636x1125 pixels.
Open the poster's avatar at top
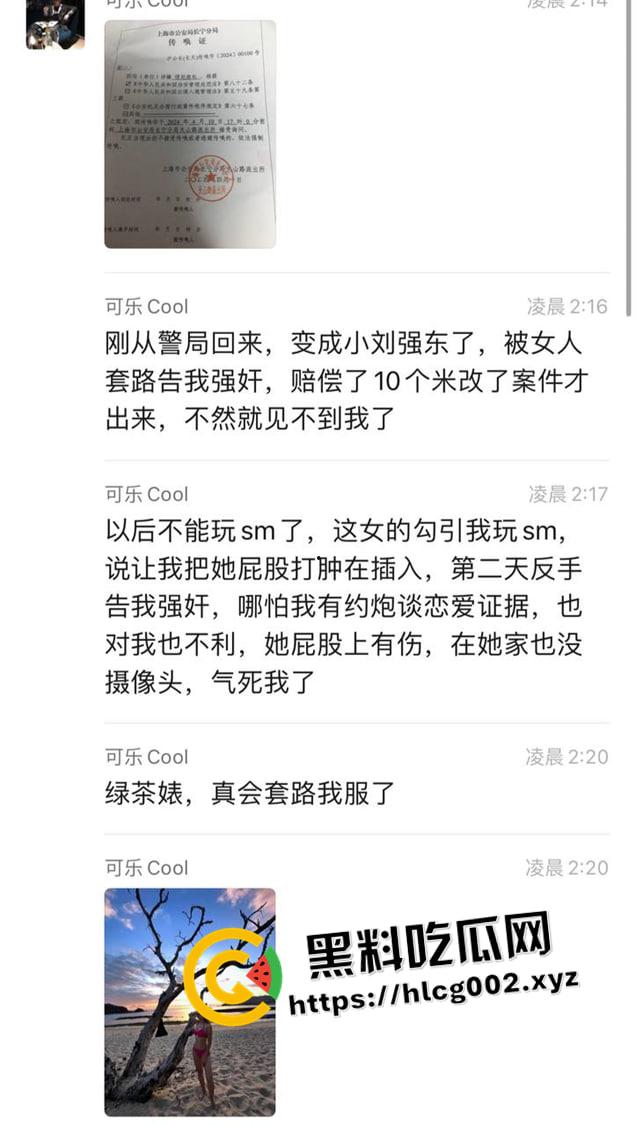point(55,23)
